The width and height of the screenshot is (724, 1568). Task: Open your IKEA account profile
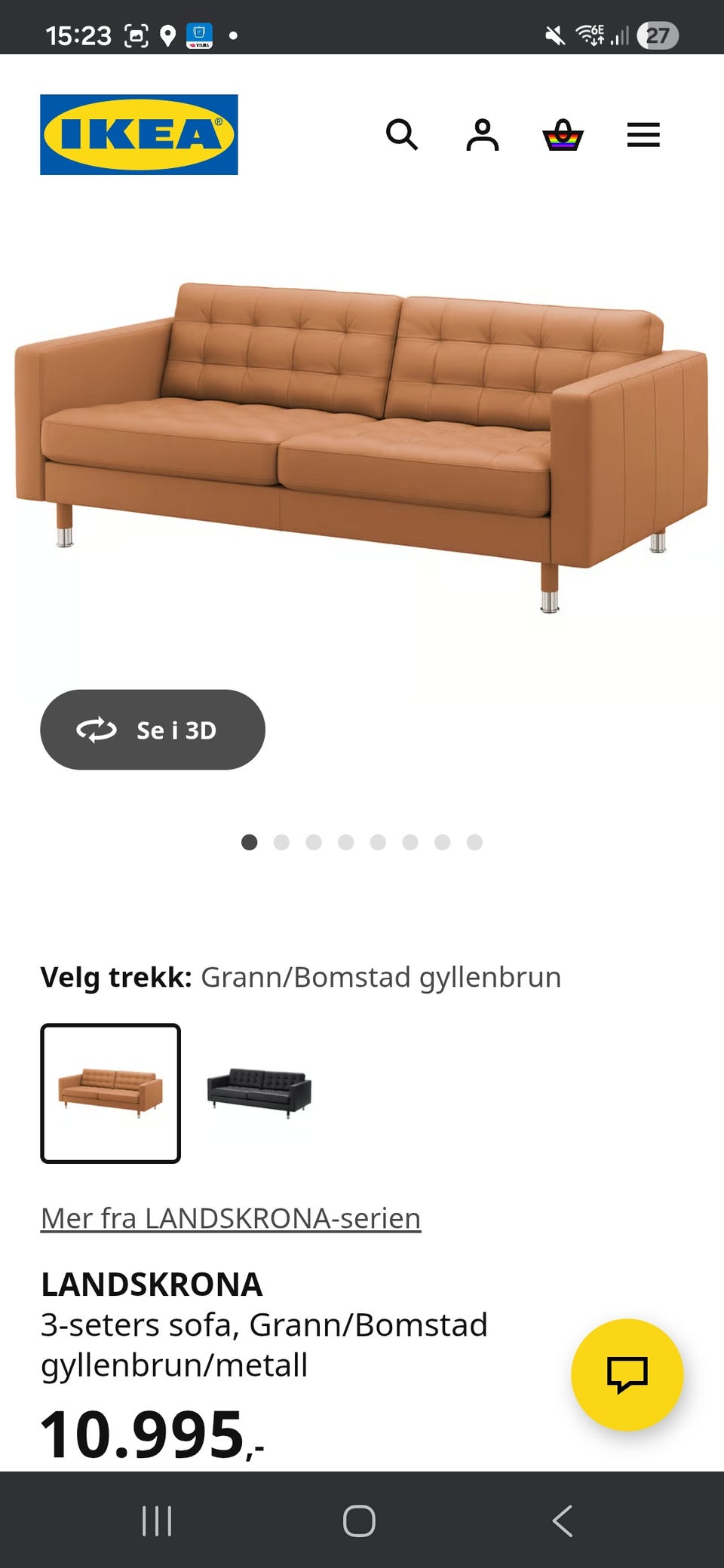[x=483, y=134]
